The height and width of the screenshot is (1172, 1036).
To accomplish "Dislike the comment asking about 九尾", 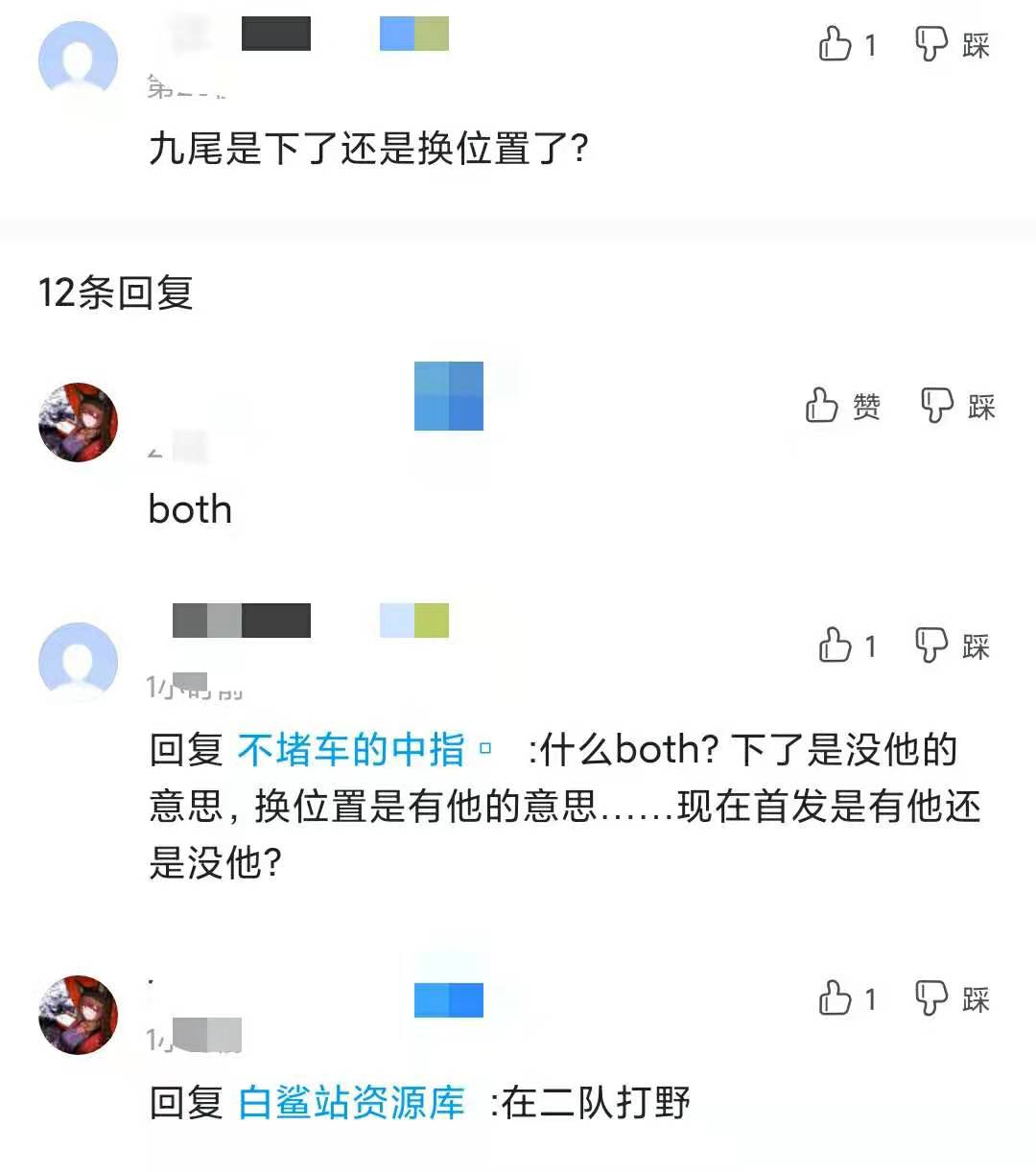I will pos(931,44).
